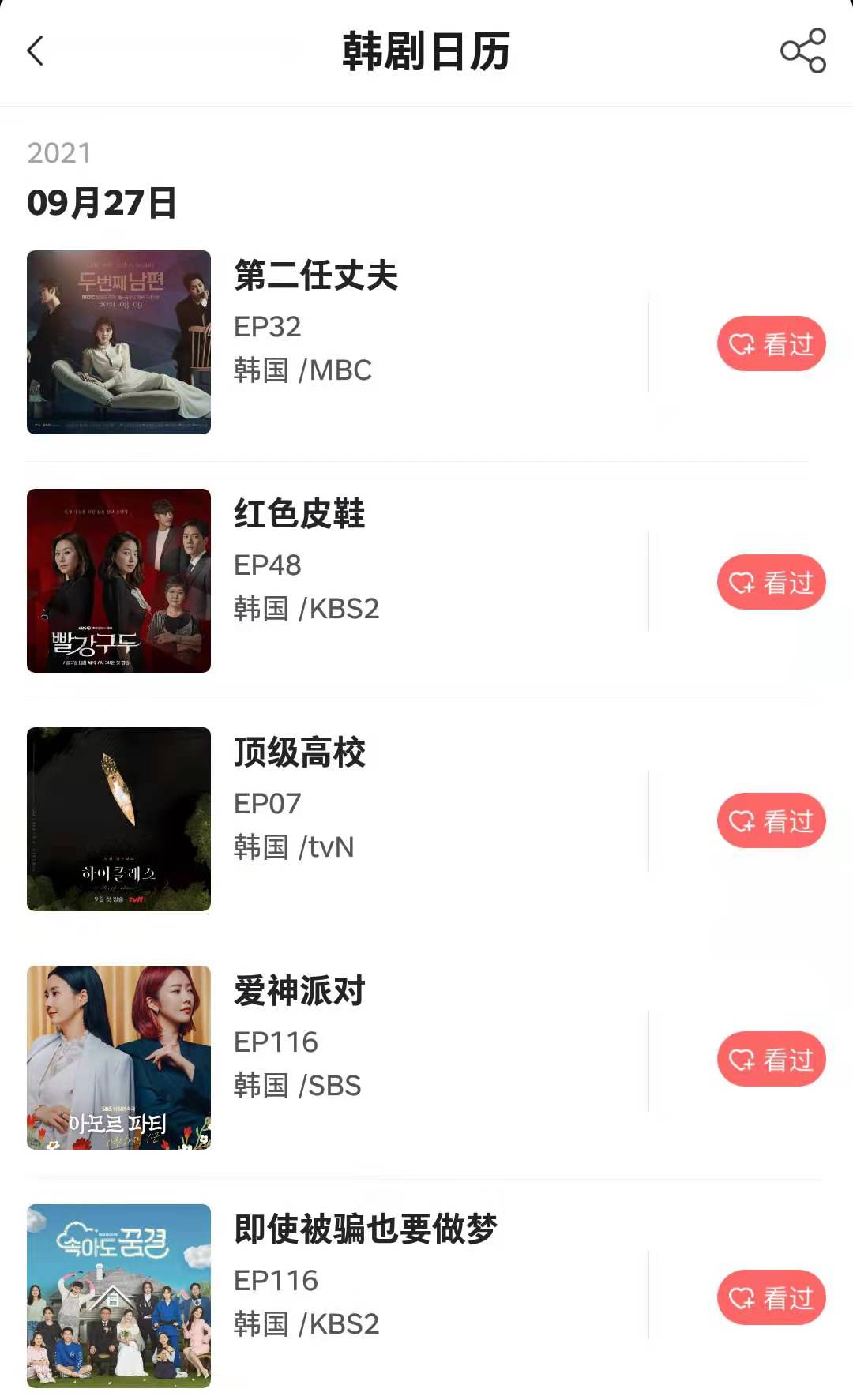Tap 看过 for 顶级高校
Screen dimensions: 853x1400
pos(771,820)
